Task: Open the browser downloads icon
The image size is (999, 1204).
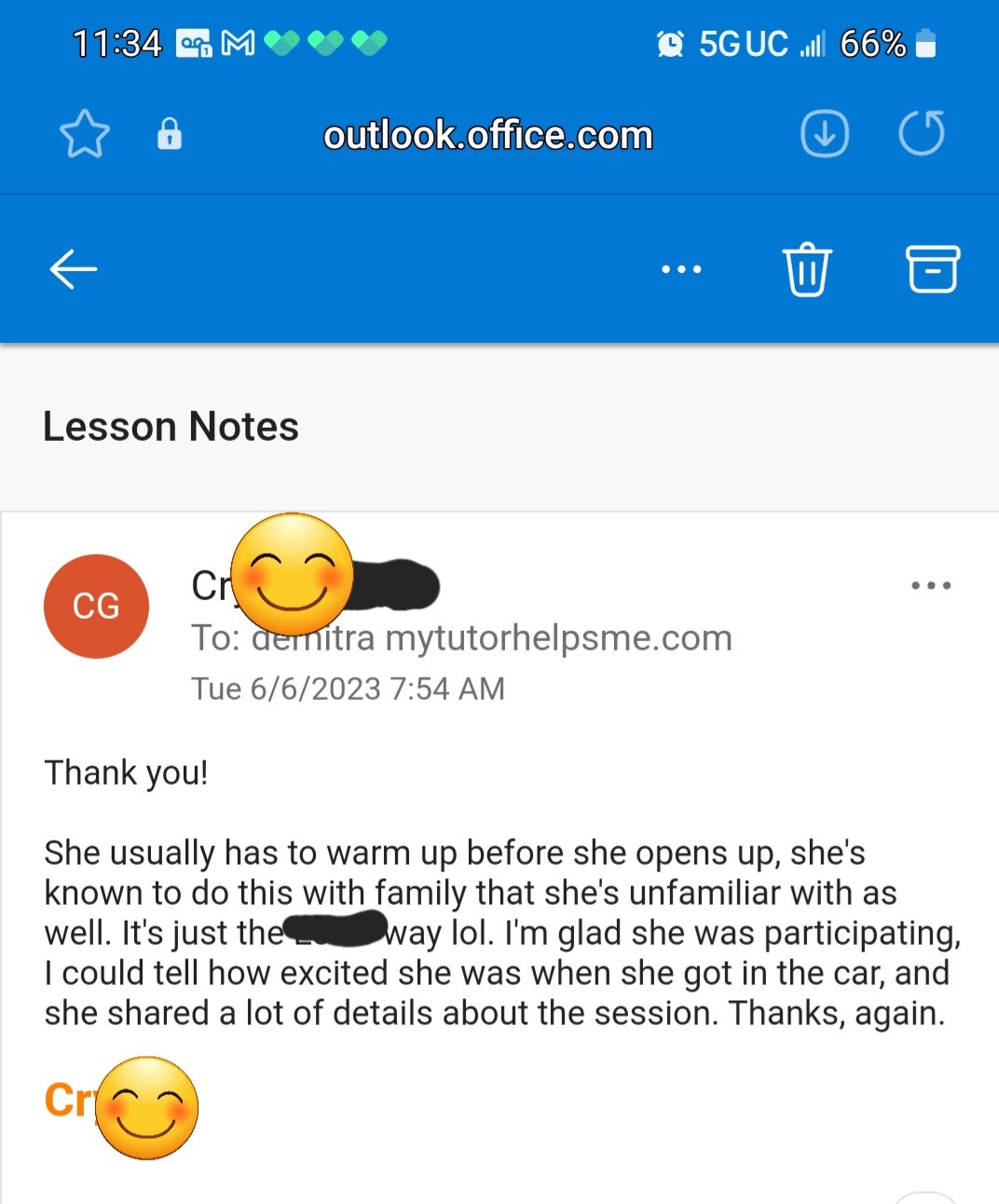Action: pos(824,134)
